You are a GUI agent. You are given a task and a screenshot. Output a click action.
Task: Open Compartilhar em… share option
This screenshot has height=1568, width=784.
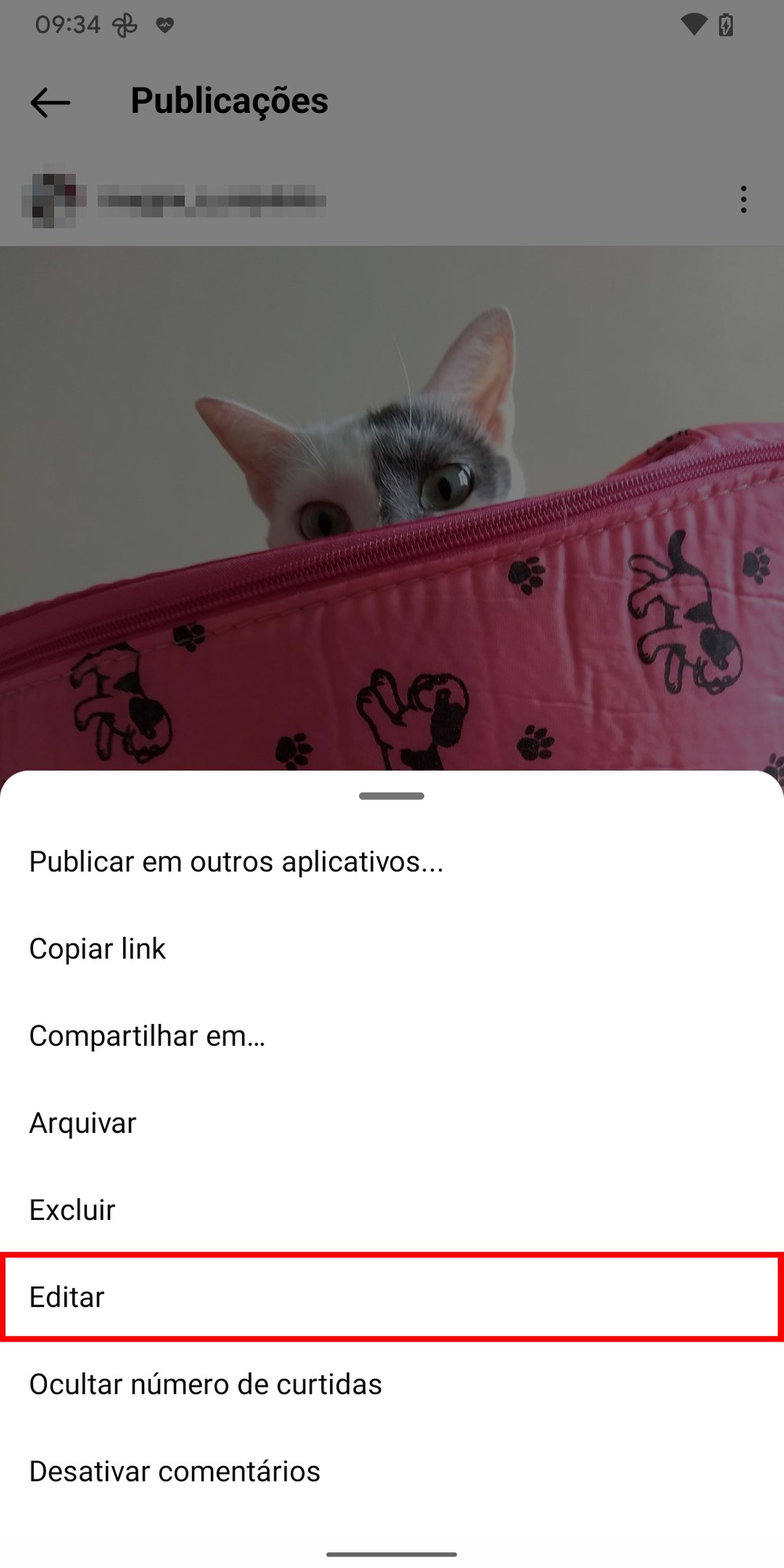tap(147, 1036)
